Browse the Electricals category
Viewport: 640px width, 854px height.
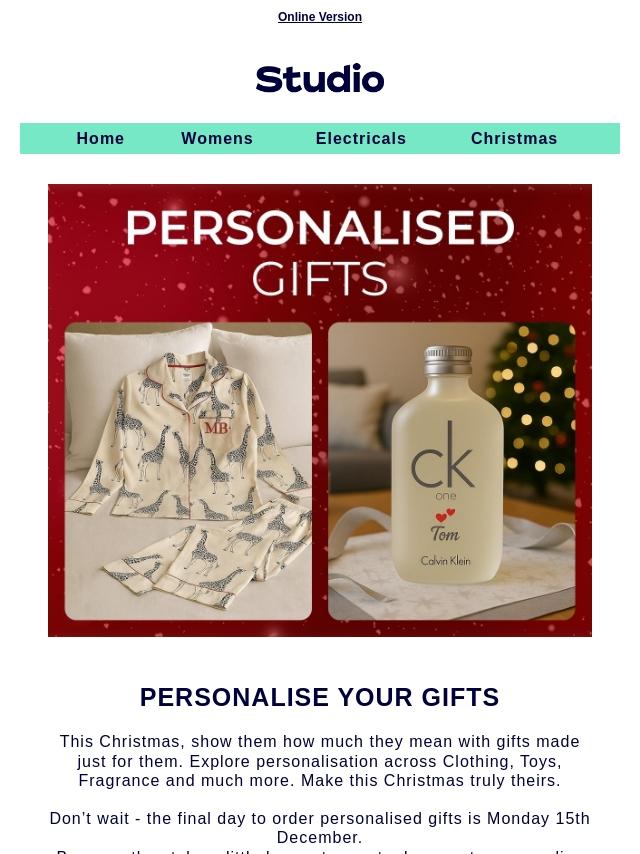point(361,139)
